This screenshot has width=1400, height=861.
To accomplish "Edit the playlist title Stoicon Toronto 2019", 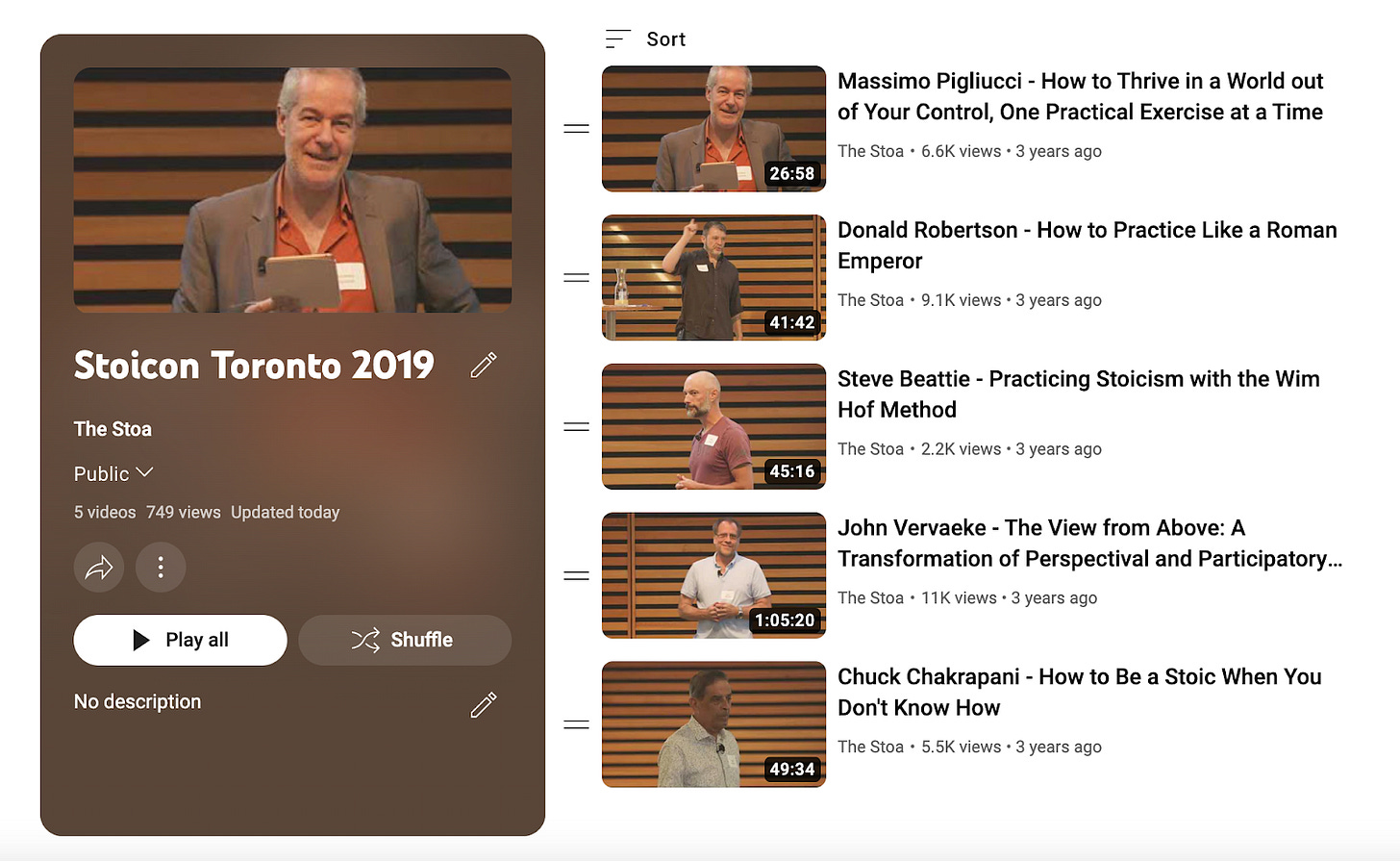I will (x=484, y=365).
